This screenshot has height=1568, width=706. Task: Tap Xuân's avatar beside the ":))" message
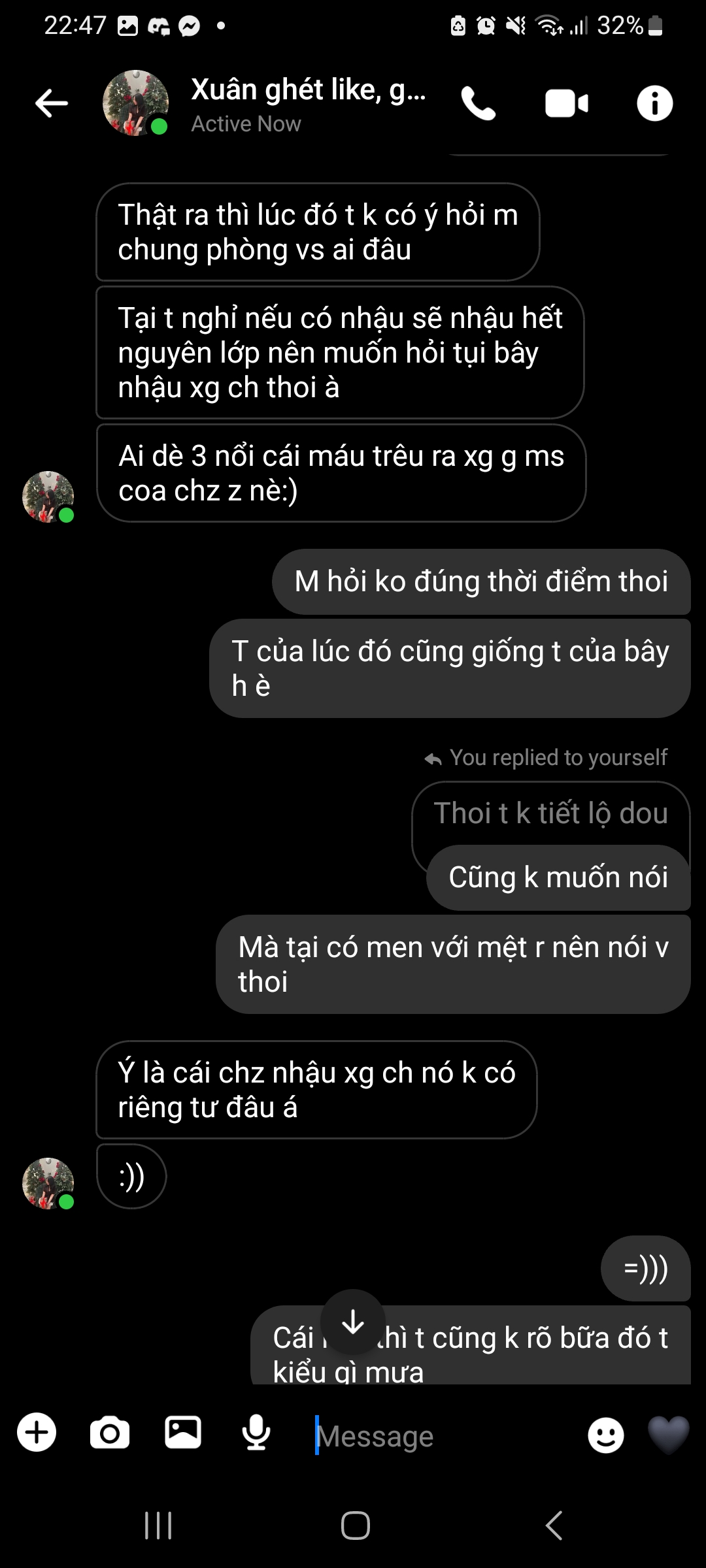[48, 1183]
